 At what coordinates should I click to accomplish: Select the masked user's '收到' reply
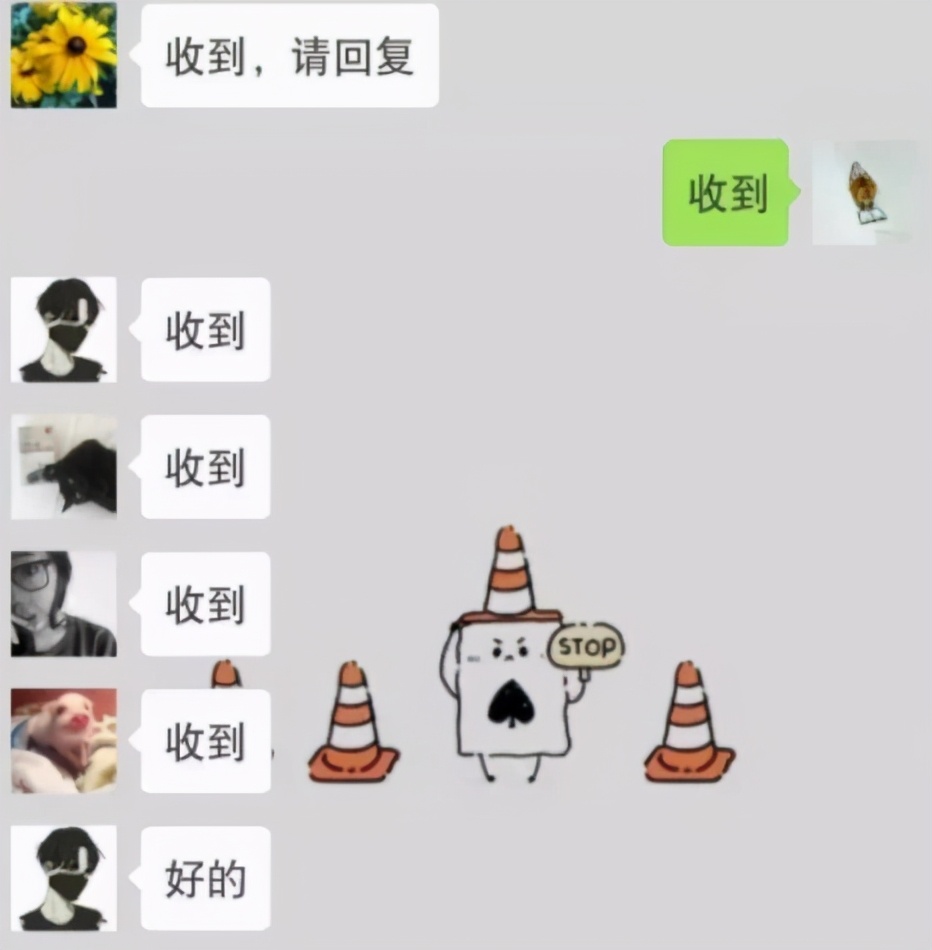pos(205,330)
